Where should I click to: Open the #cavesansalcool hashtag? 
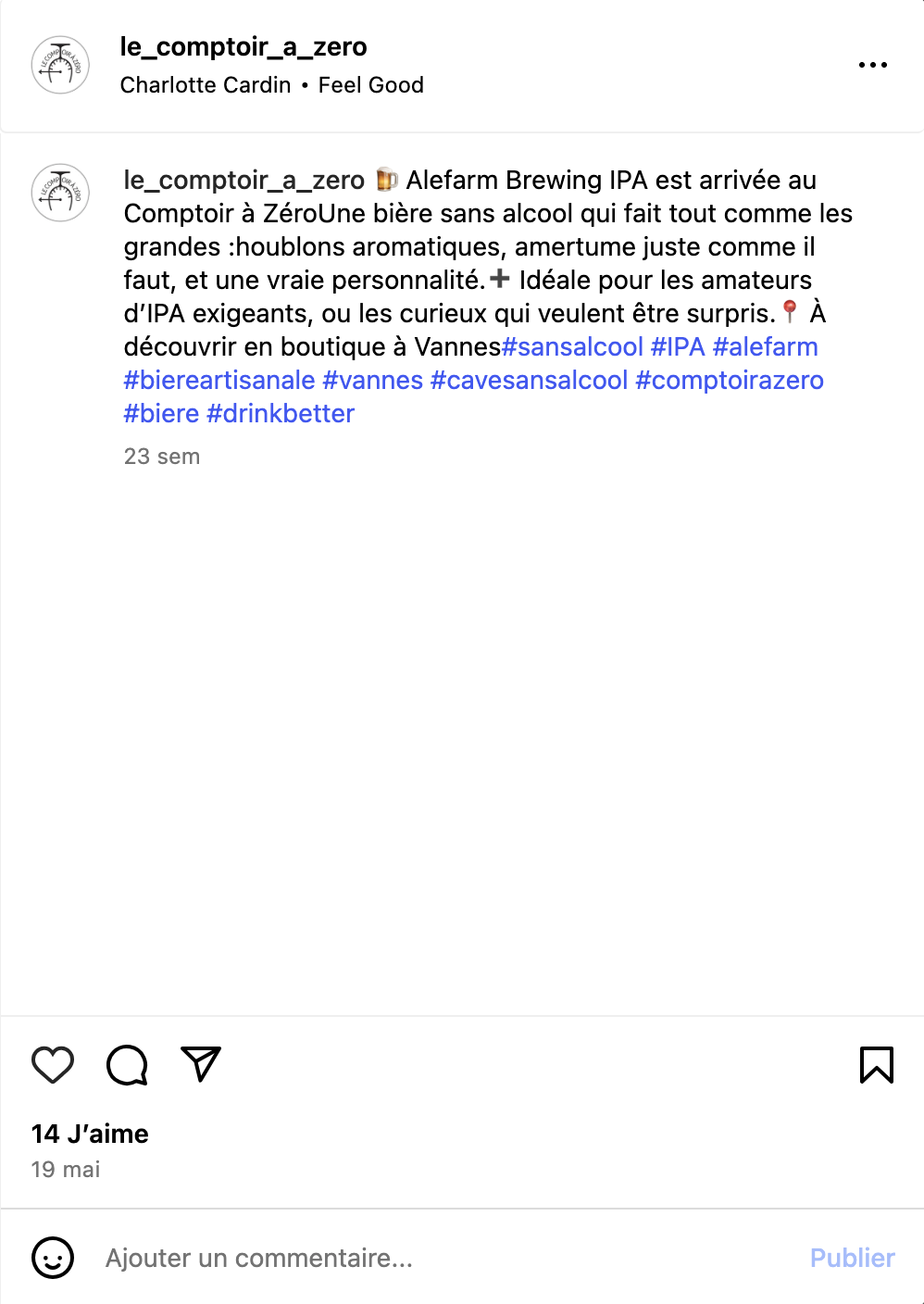pos(529,381)
